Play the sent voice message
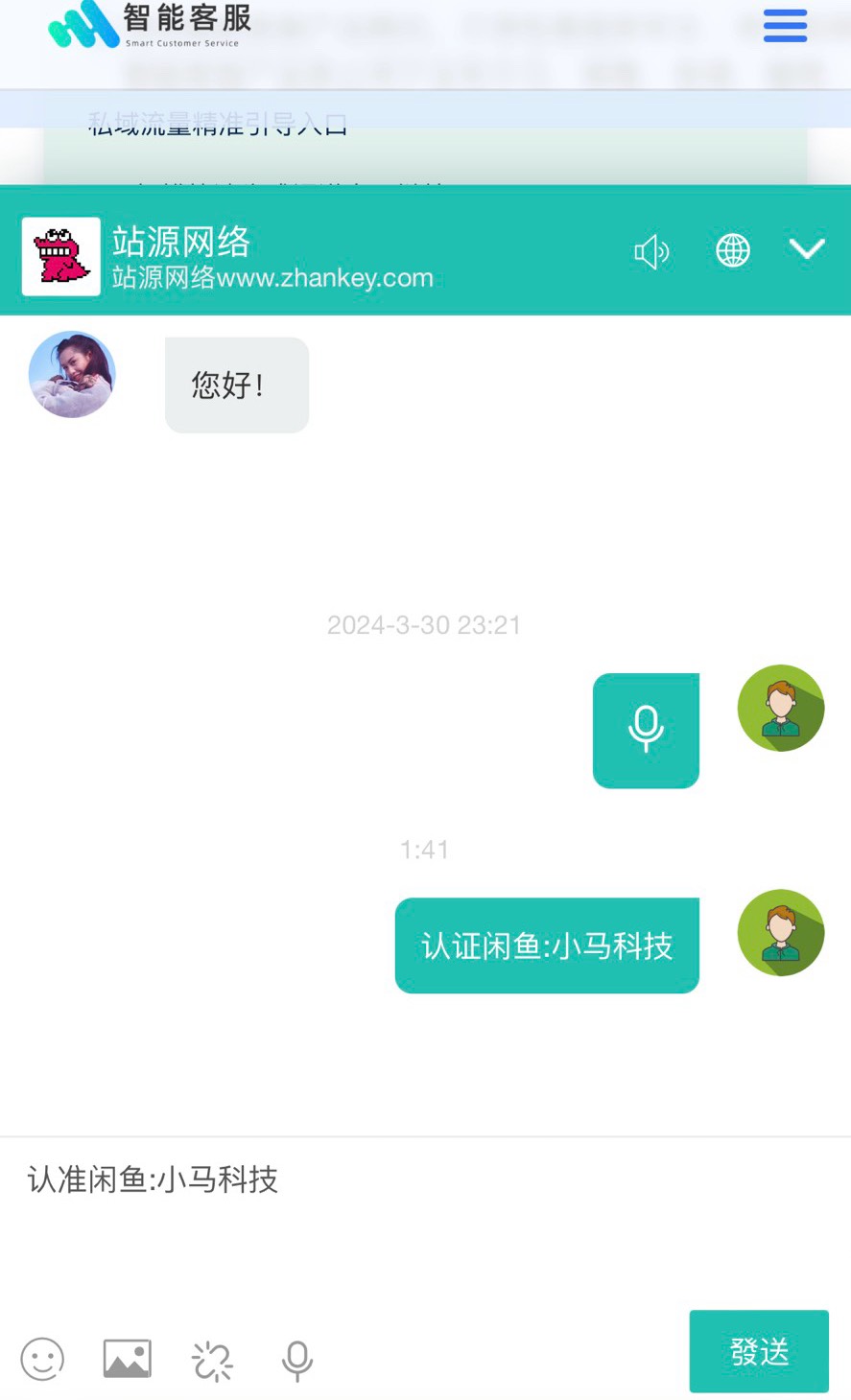The height and width of the screenshot is (1400, 851). coord(646,731)
